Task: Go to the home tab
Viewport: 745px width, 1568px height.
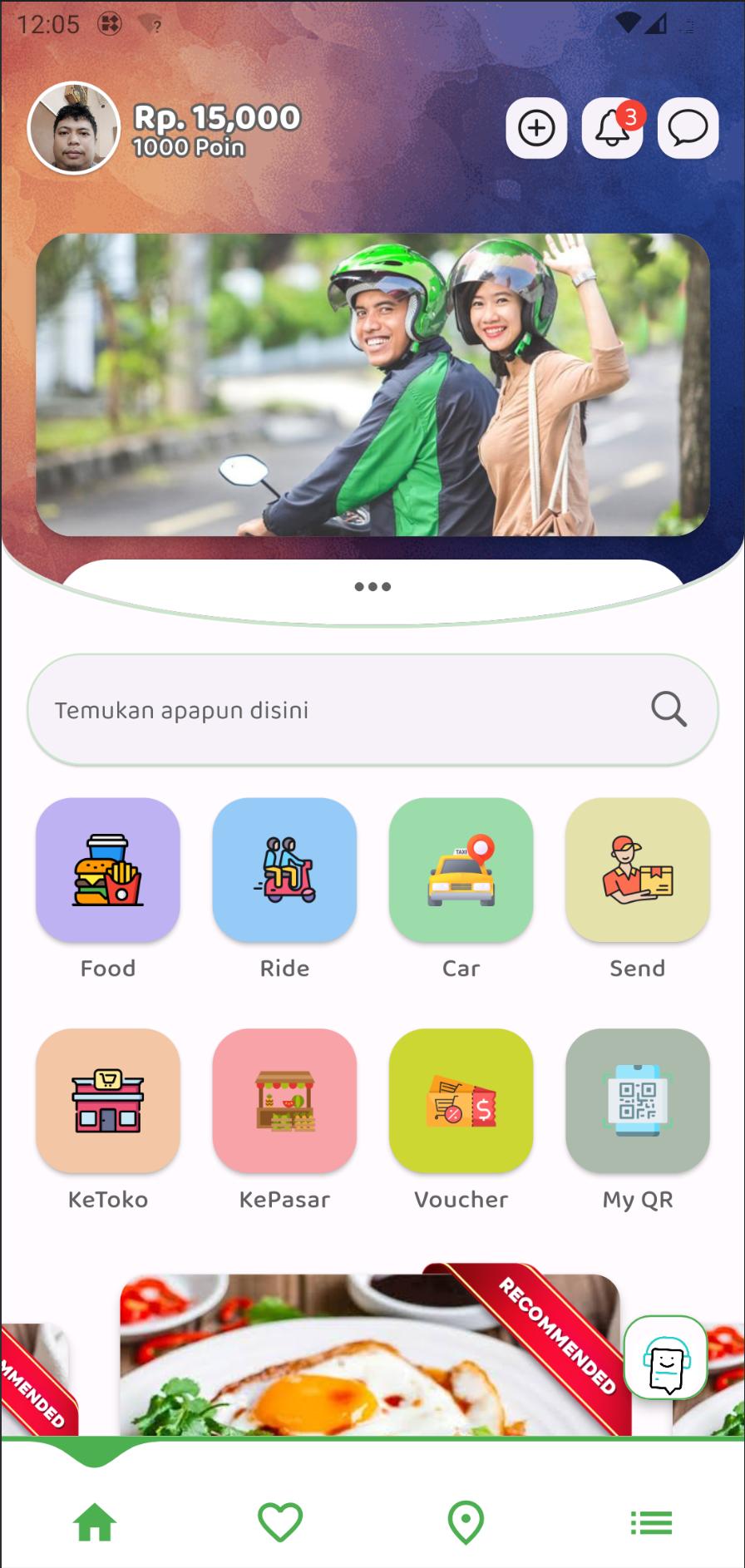Action: coord(95,1522)
